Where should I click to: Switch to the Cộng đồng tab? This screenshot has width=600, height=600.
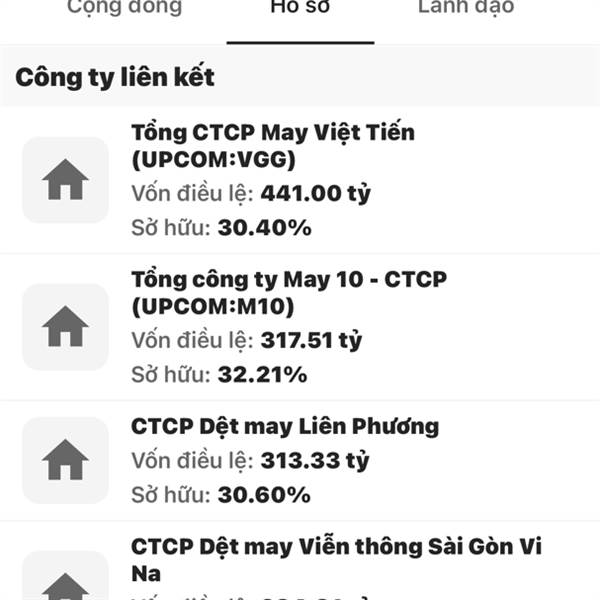tap(124, 9)
